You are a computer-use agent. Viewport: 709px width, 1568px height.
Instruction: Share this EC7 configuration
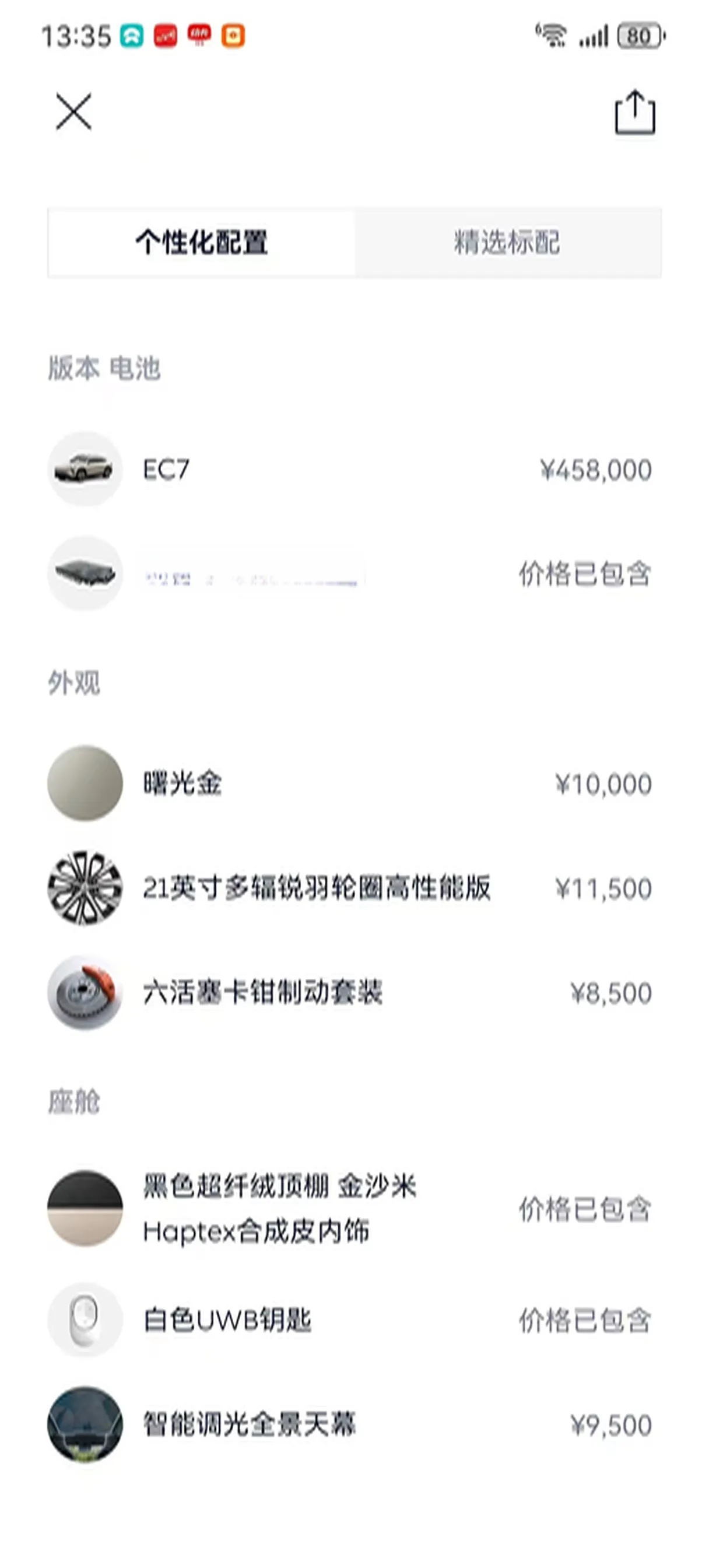(x=635, y=113)
